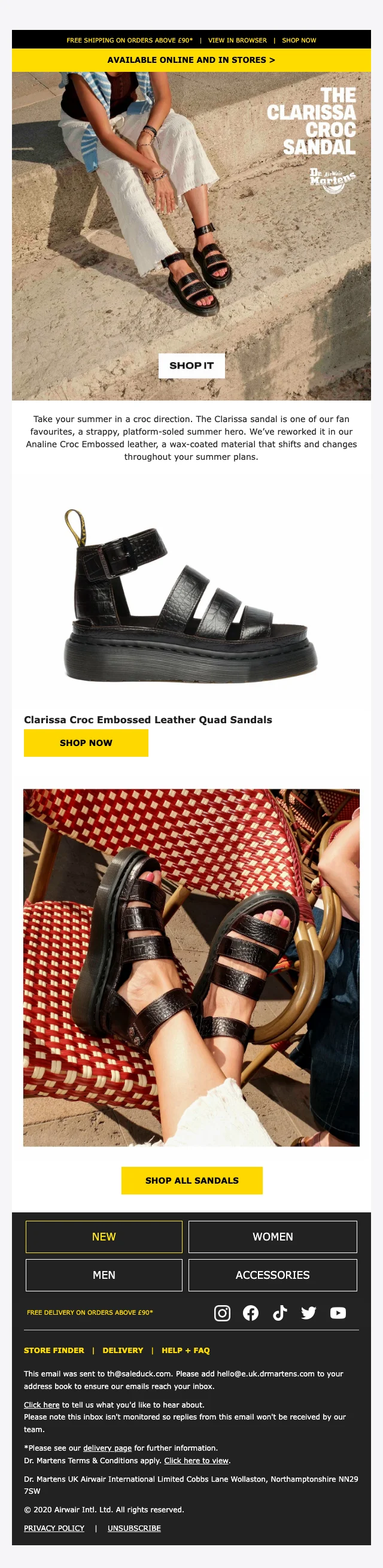383x1568 pixels.
Task: Open the Help + FAQ link
Action: [185, 1350]
